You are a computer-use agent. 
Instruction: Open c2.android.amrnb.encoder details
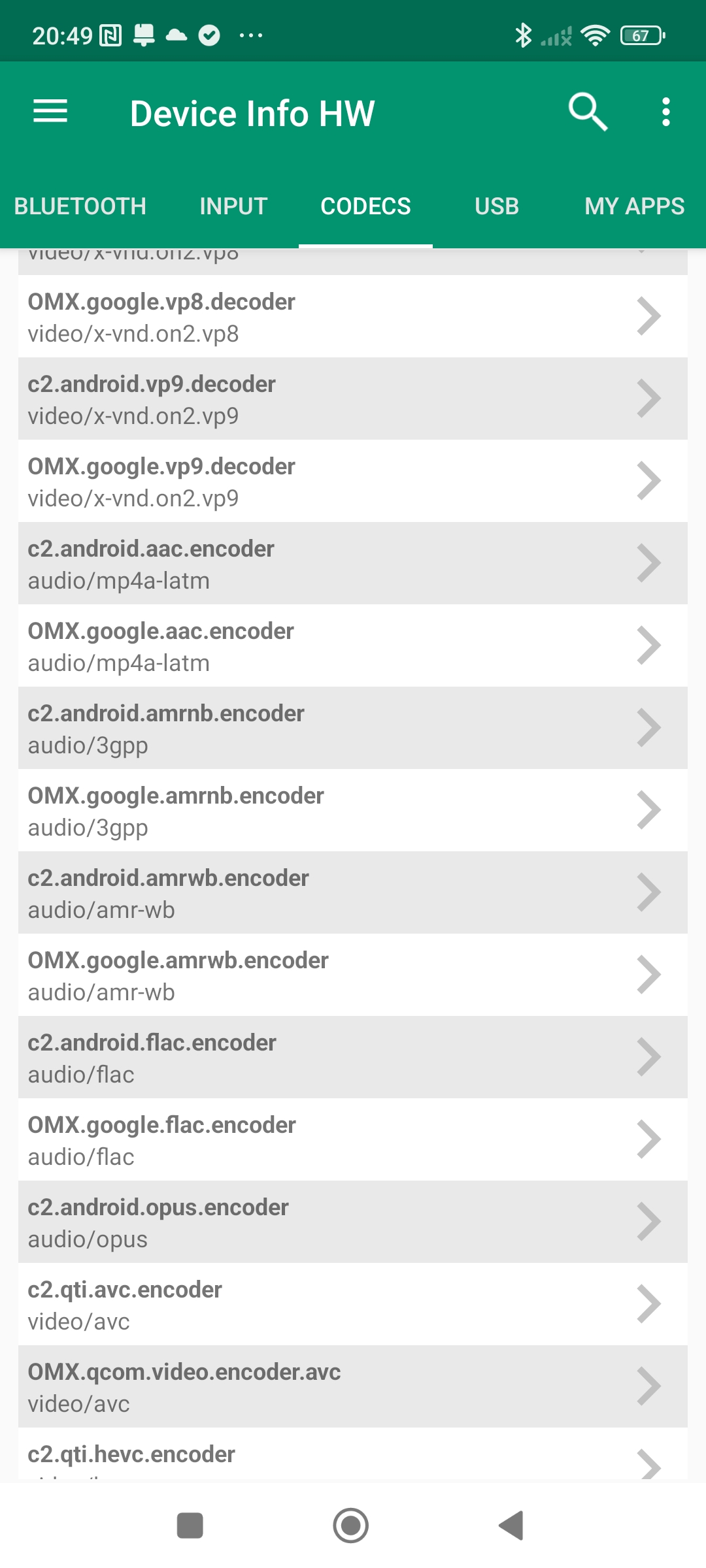click(x=353, y=728)
